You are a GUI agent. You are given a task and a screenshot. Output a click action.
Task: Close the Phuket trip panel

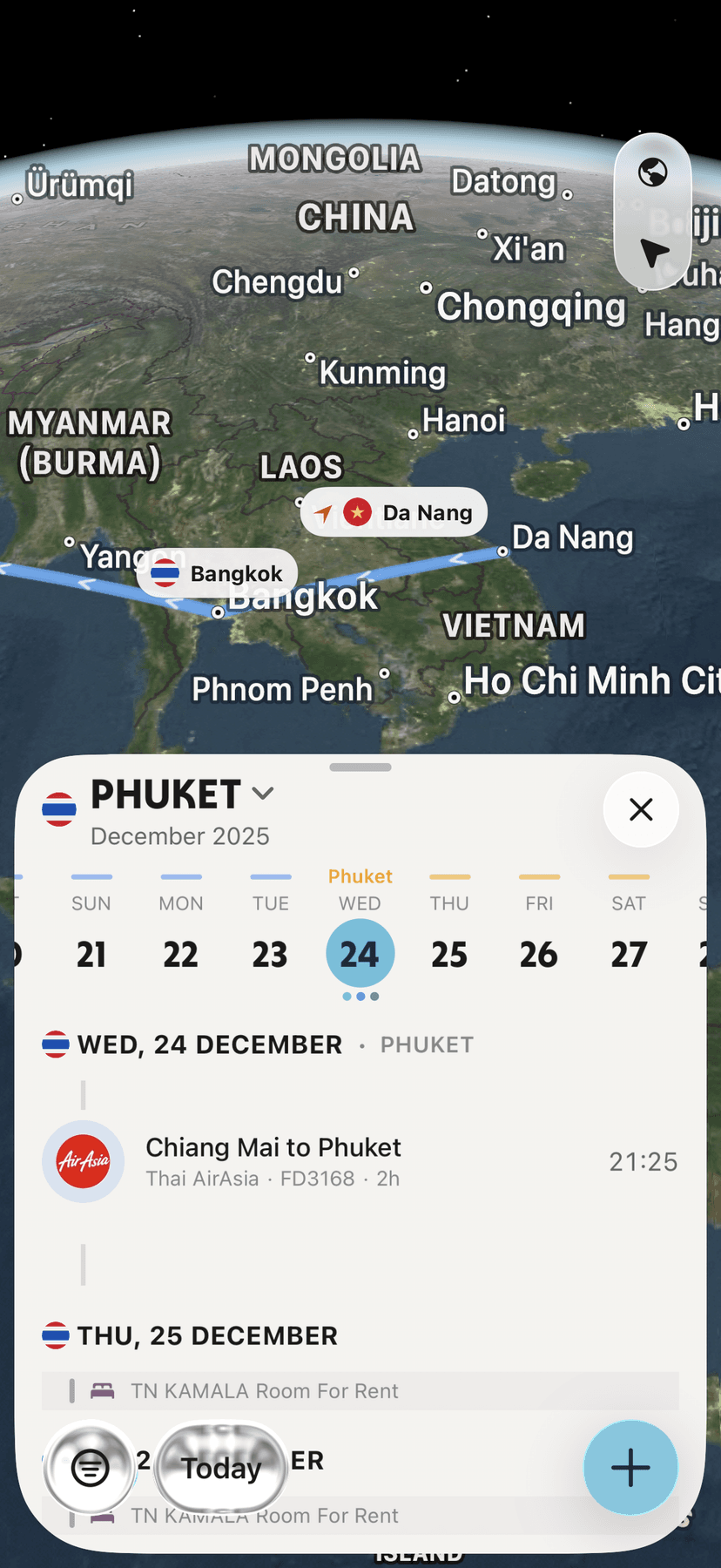(x=641, y=809)
